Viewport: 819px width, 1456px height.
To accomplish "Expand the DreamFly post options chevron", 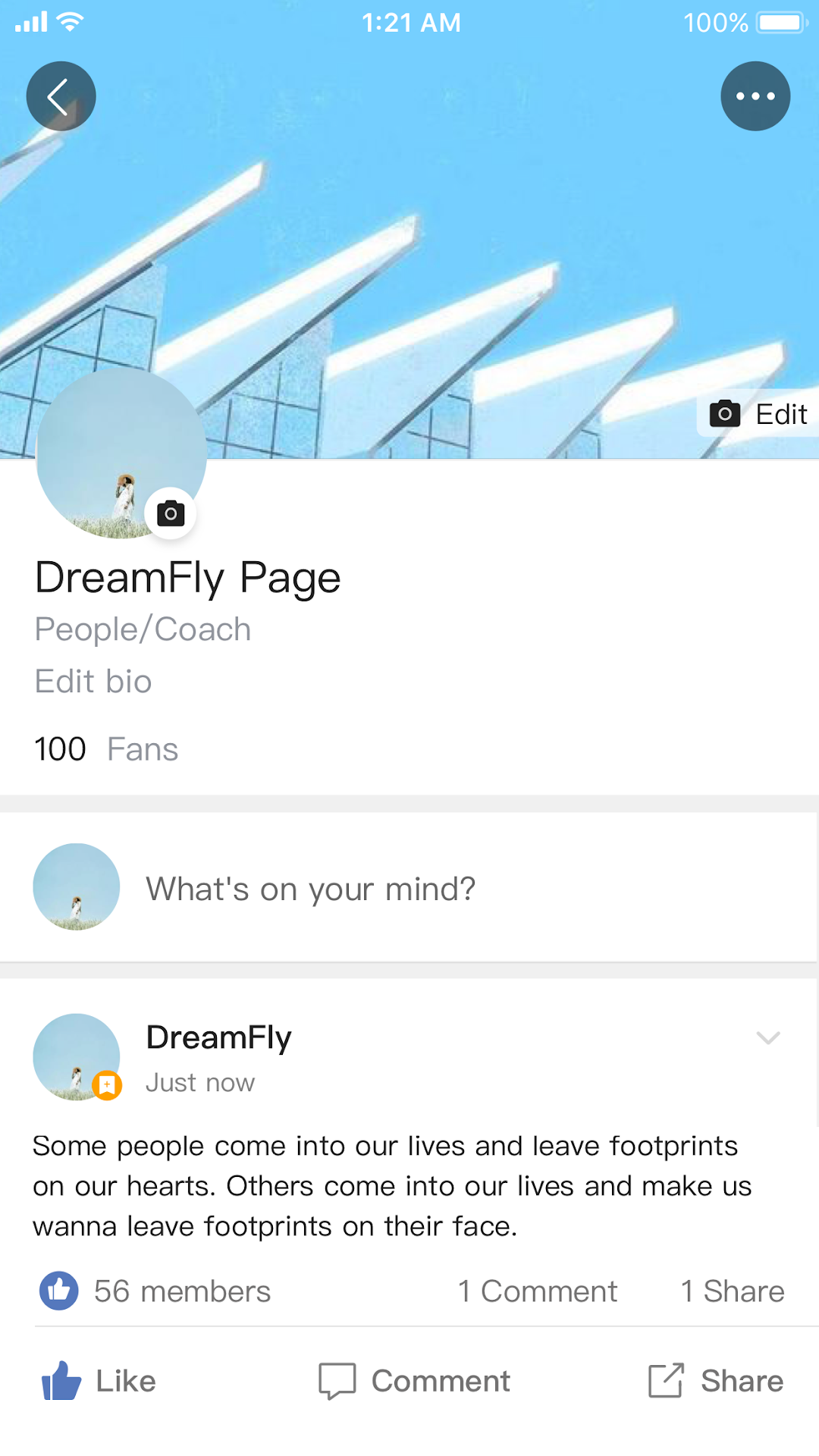I will (x=768, y=1037).
